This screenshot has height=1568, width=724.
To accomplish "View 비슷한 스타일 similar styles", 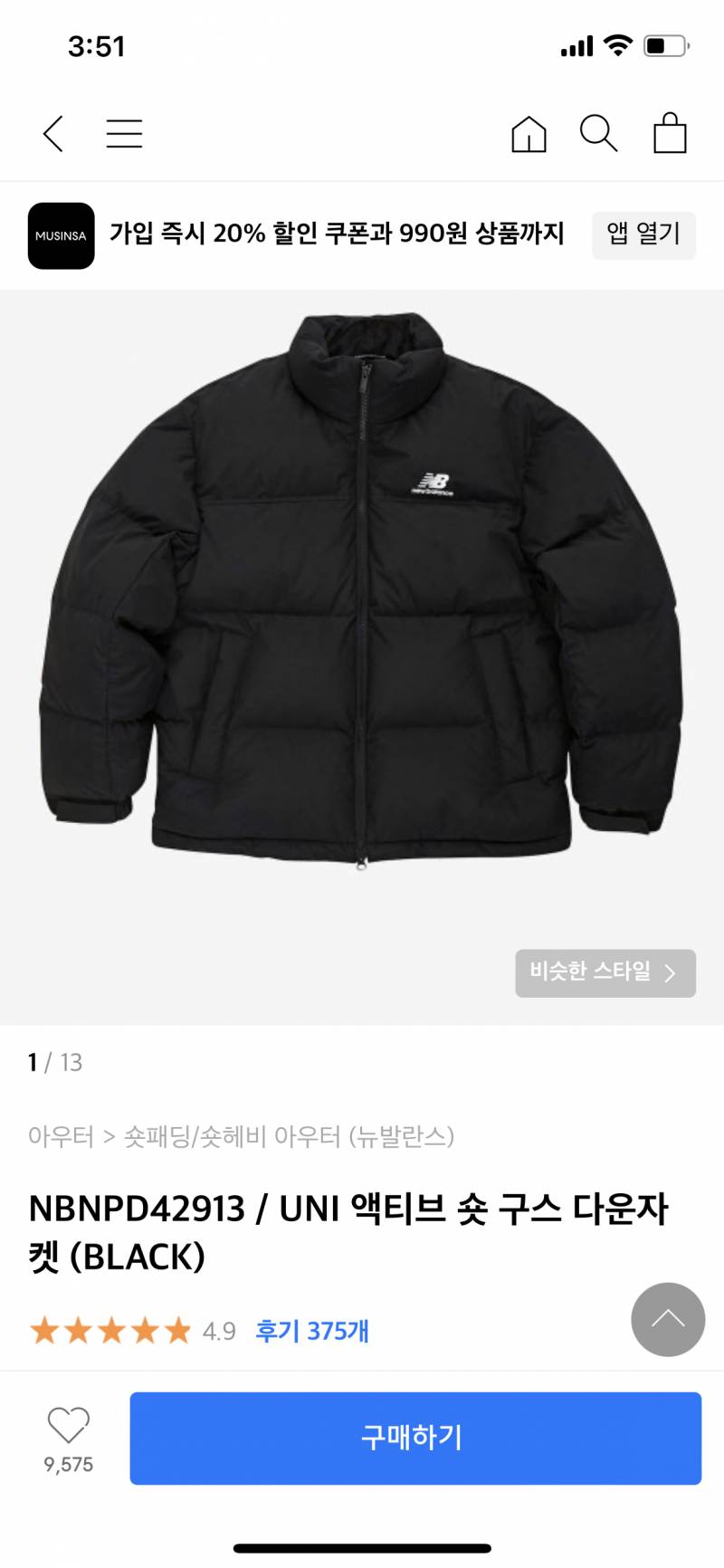I will tap(605, 973).
